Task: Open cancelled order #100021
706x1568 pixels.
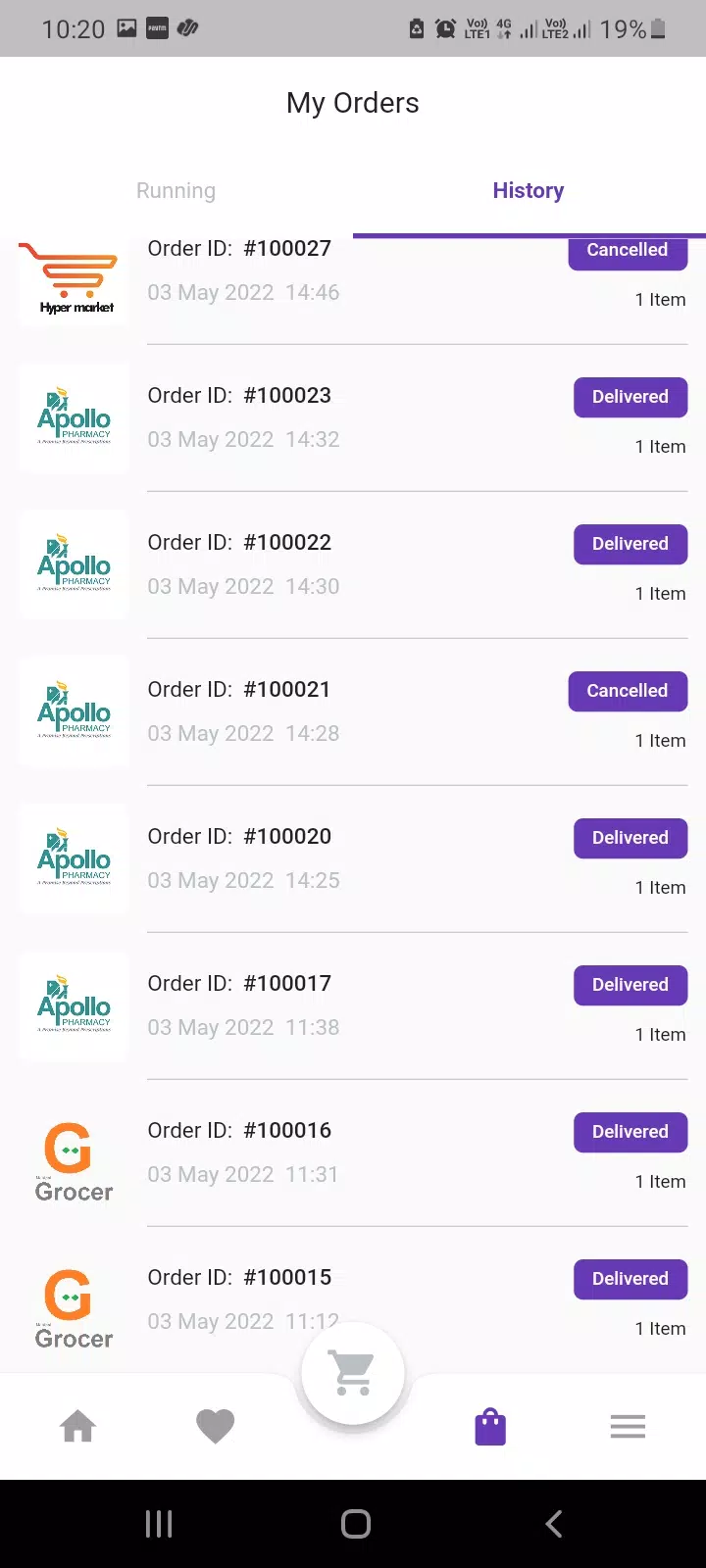Action: (x=353, y=712)
